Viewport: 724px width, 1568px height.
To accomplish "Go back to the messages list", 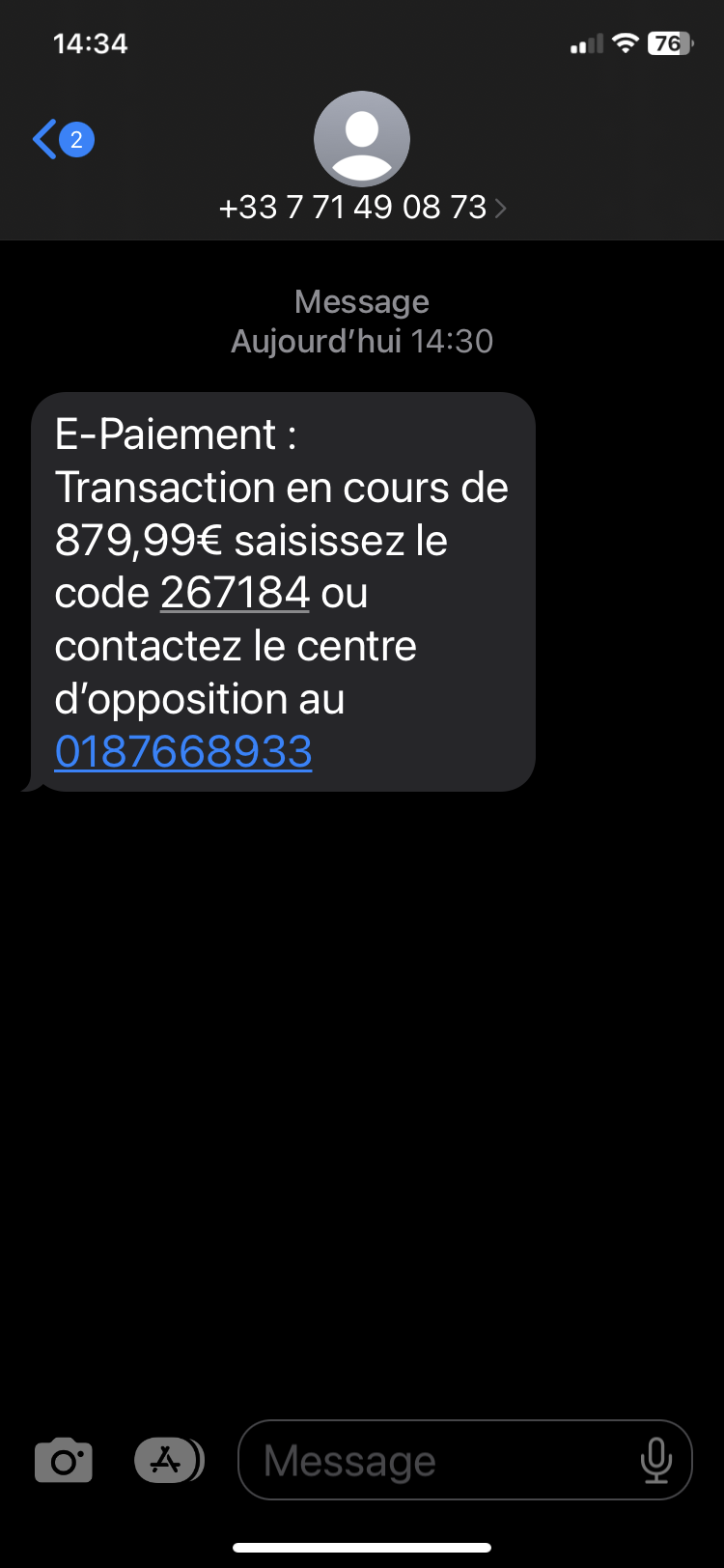I will point(63,139).
